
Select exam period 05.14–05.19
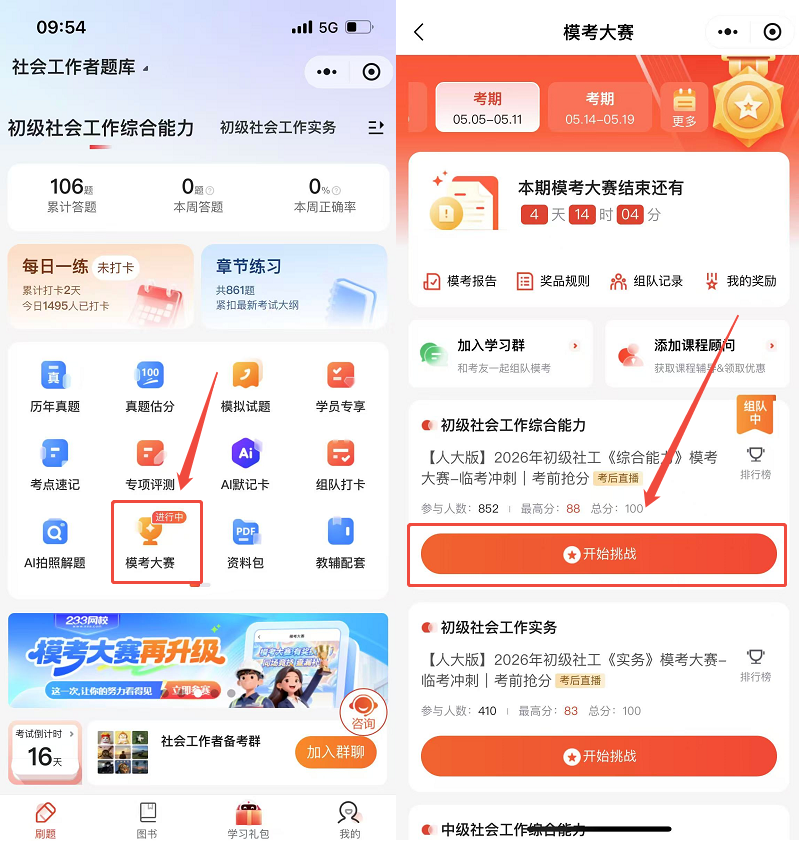tap(600, 107)
